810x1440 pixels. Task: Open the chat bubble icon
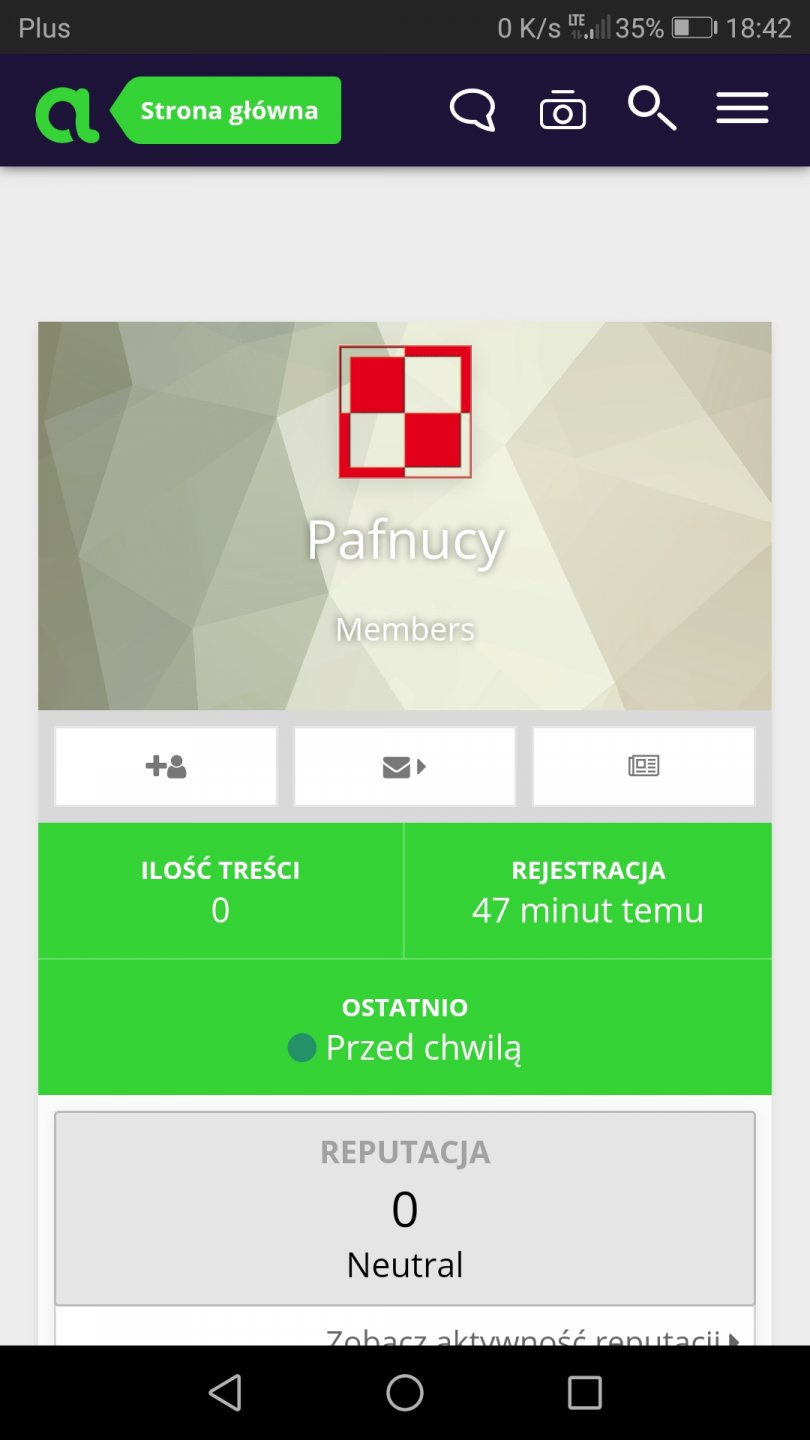(x=472, y=110)
